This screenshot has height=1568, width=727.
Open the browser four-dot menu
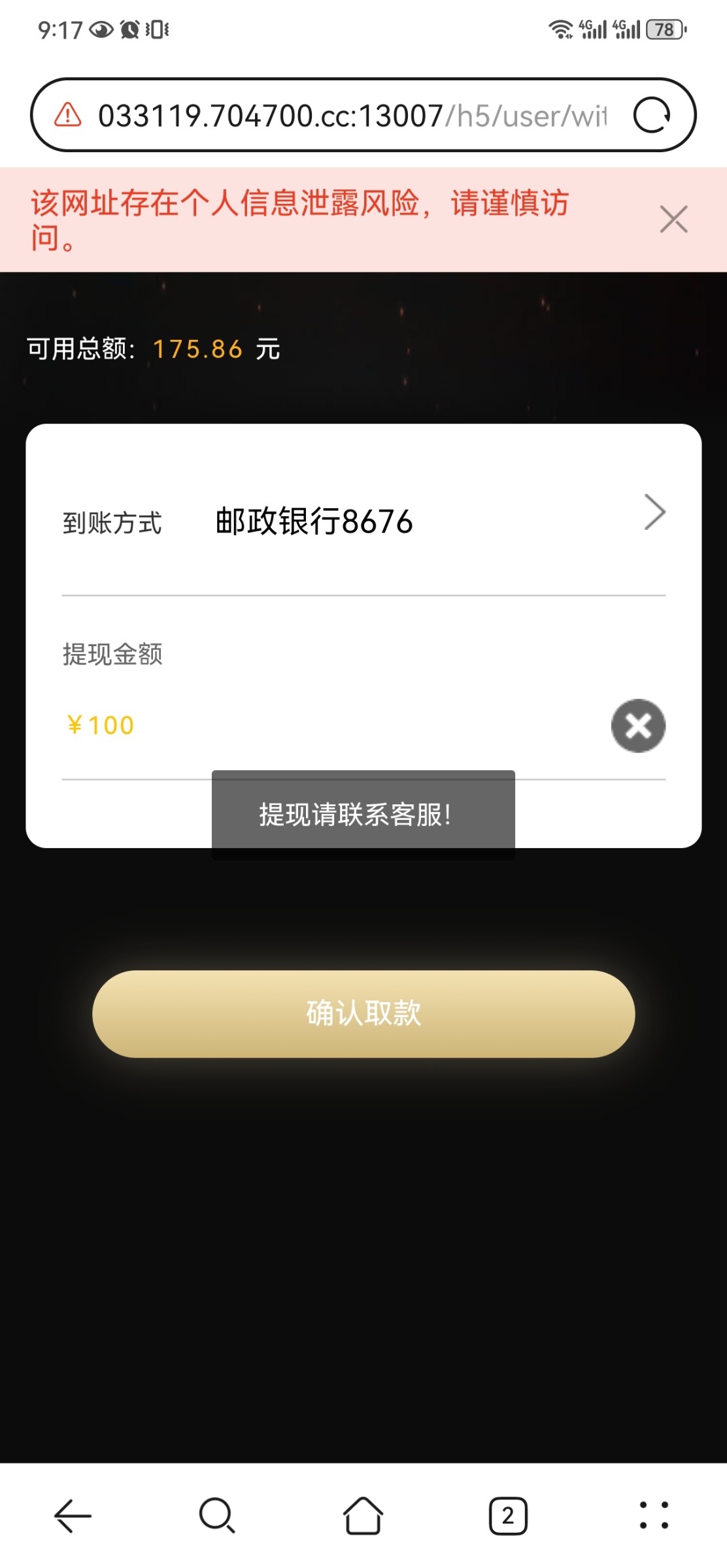654,1515
